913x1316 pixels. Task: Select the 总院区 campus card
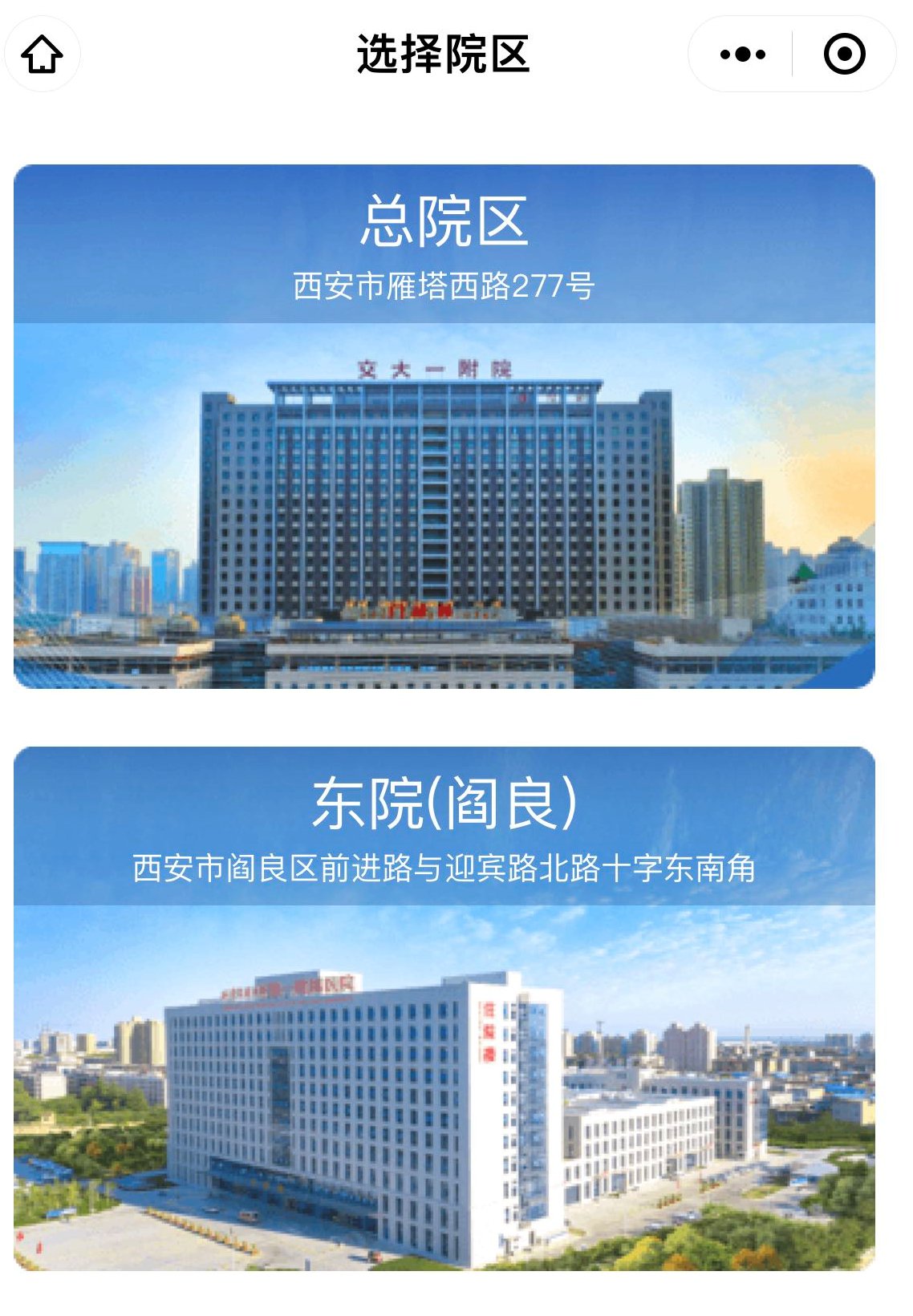point(444,426)
